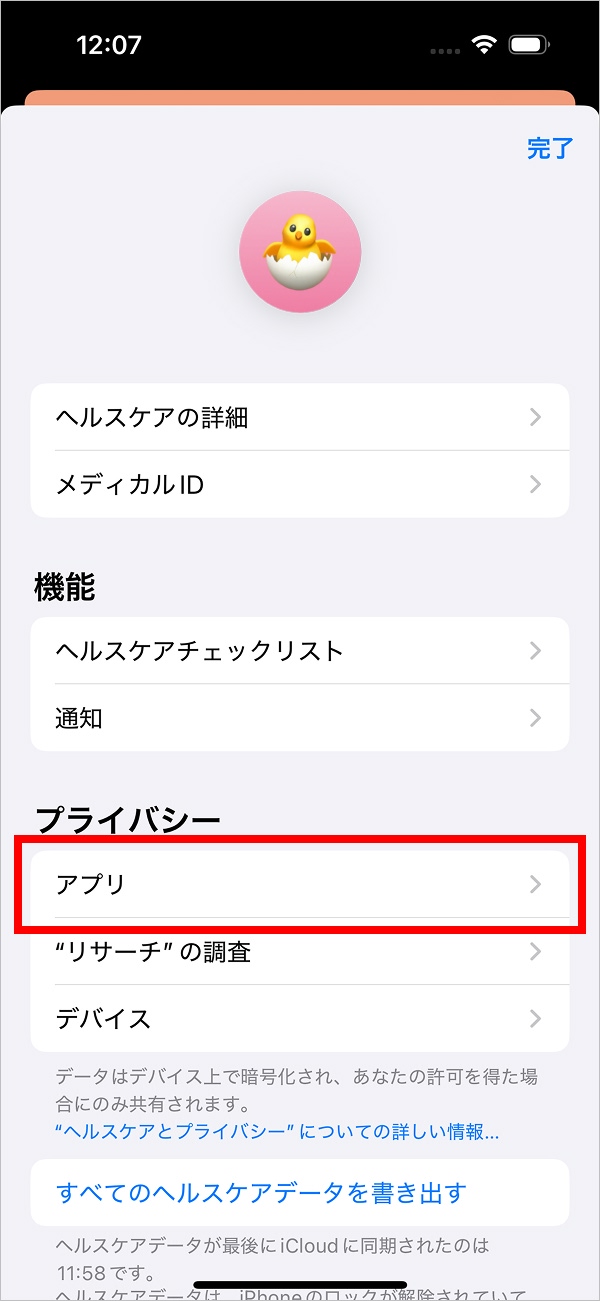The height and width of the screenshot is (1301, 600).
Task: Open ヘルスケアの詳細
Action: coord(300,417)
